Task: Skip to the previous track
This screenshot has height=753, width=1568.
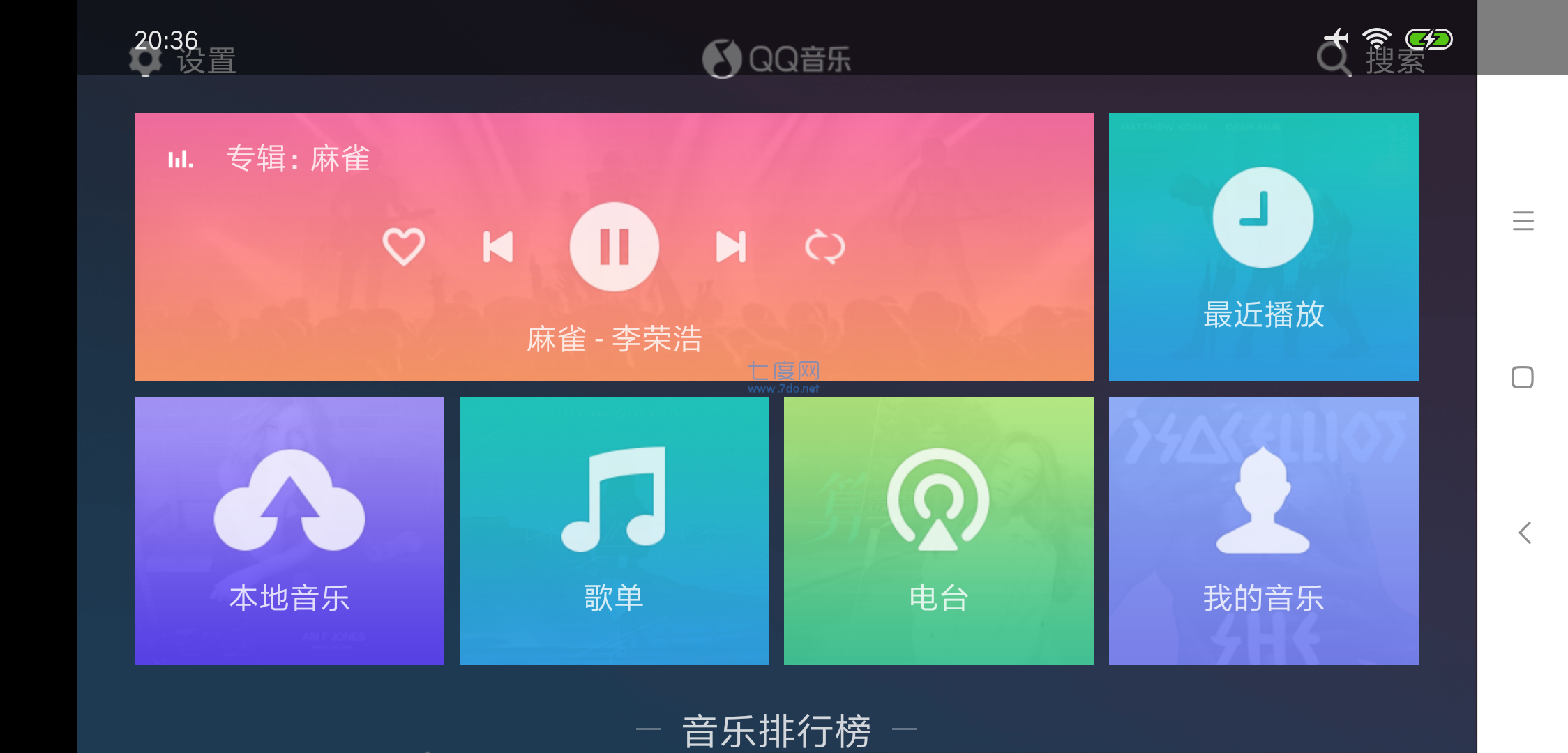Action: [498, 247]
